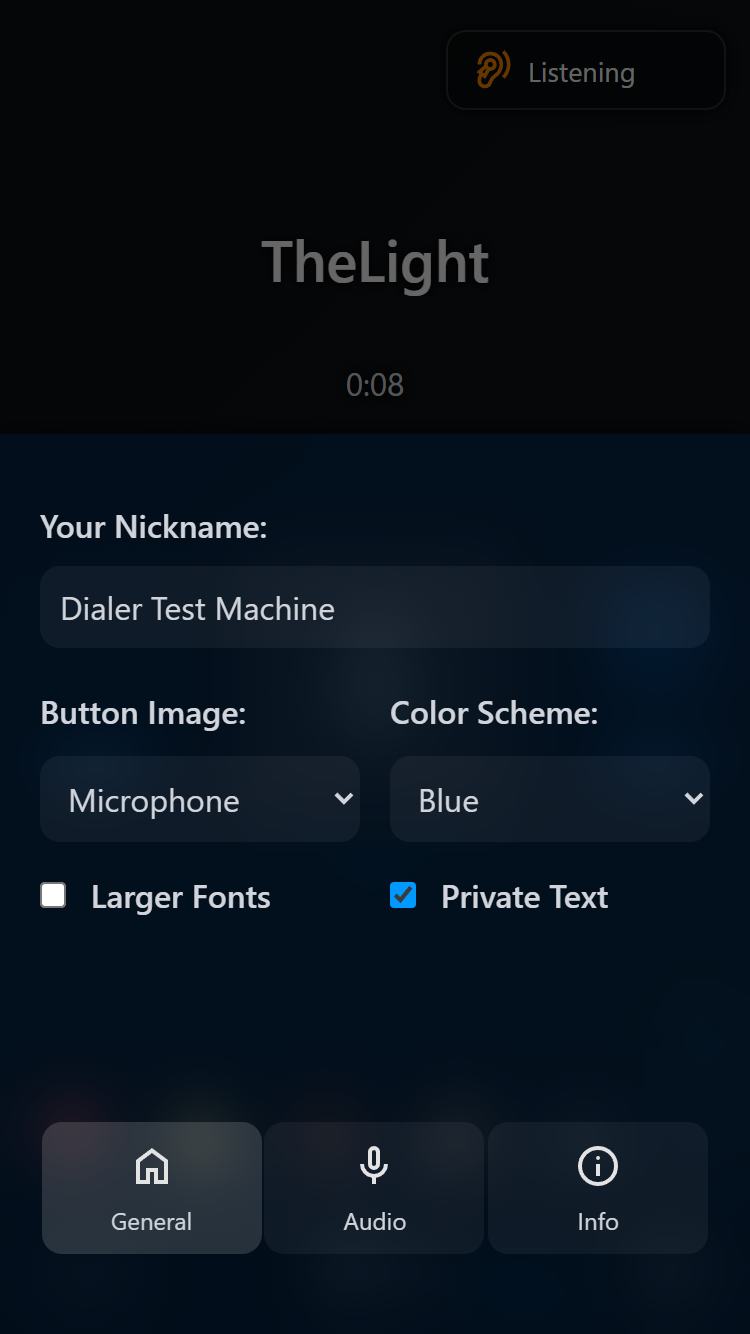Edit the nickname text field

[375, 608]
